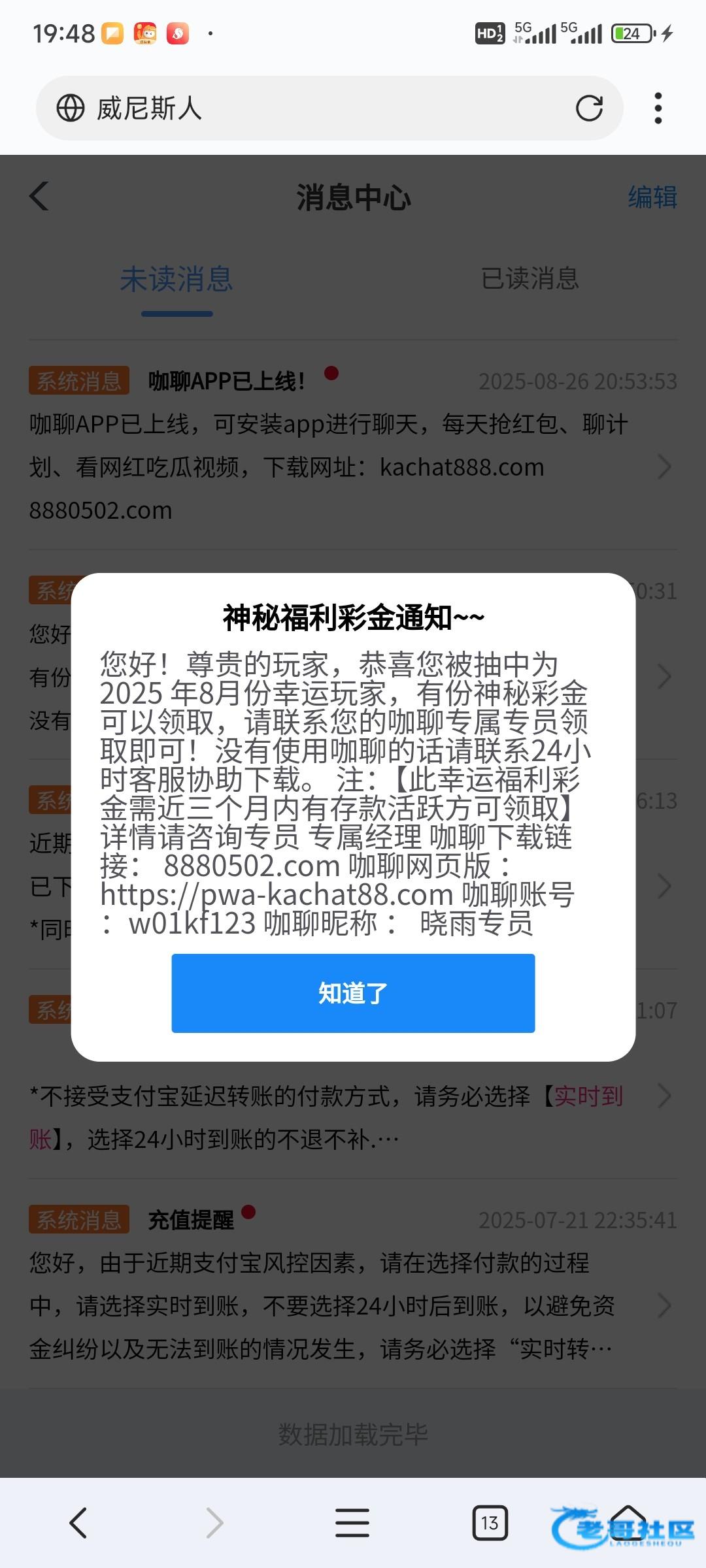Dismiss the dialog with 知道了 button
The width and height of the screenshot is (706, 1568).
coord(353,993)
